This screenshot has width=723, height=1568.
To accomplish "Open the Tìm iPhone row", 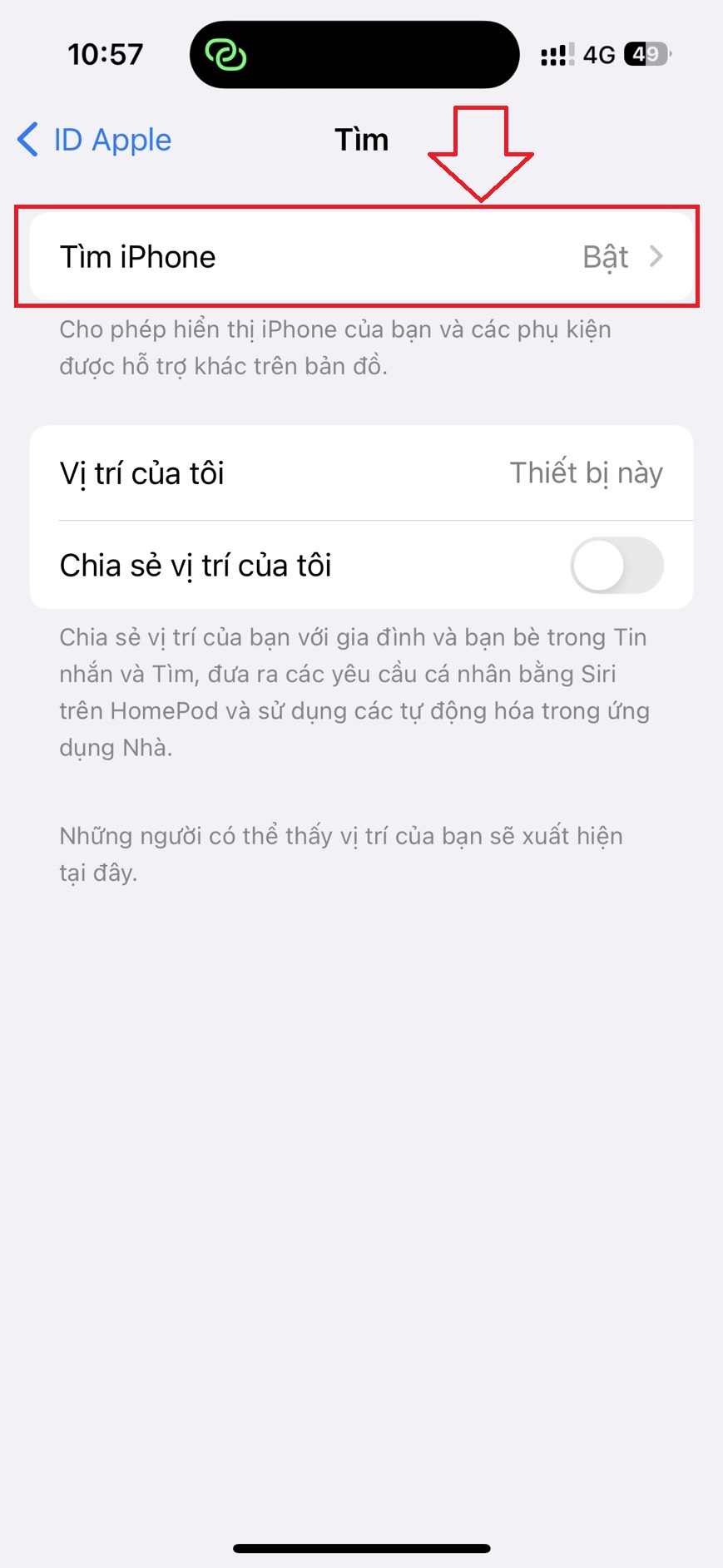I will pos(361,257).
